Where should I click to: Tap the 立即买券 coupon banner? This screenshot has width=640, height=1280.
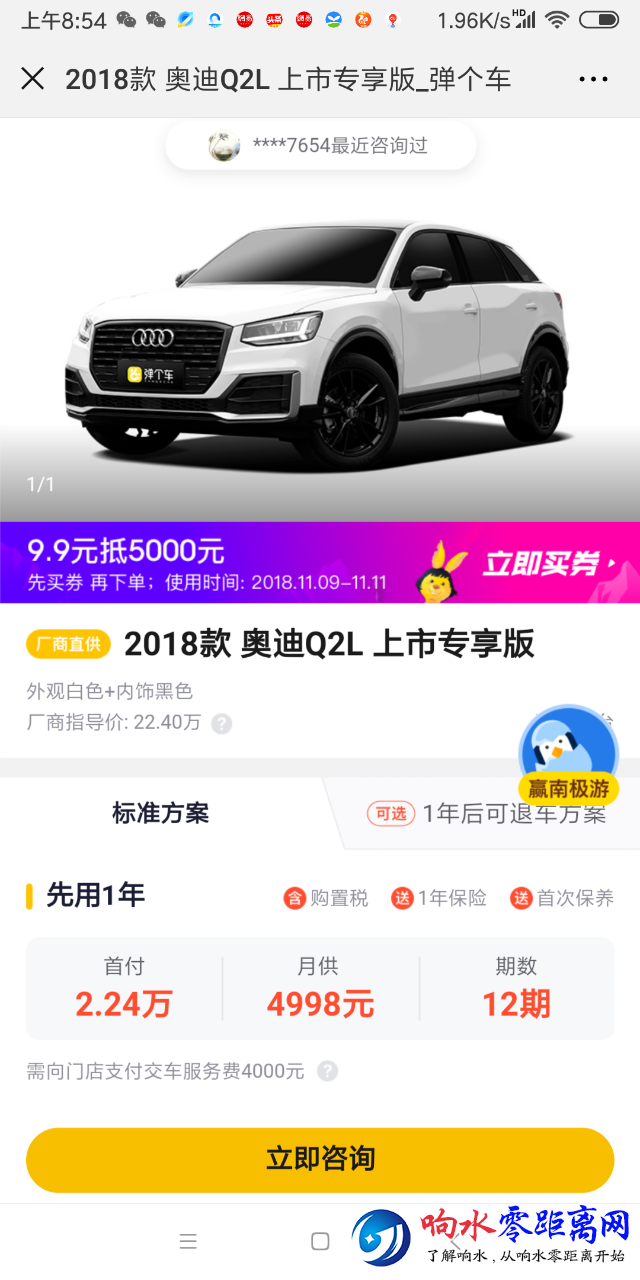(548, 564)
